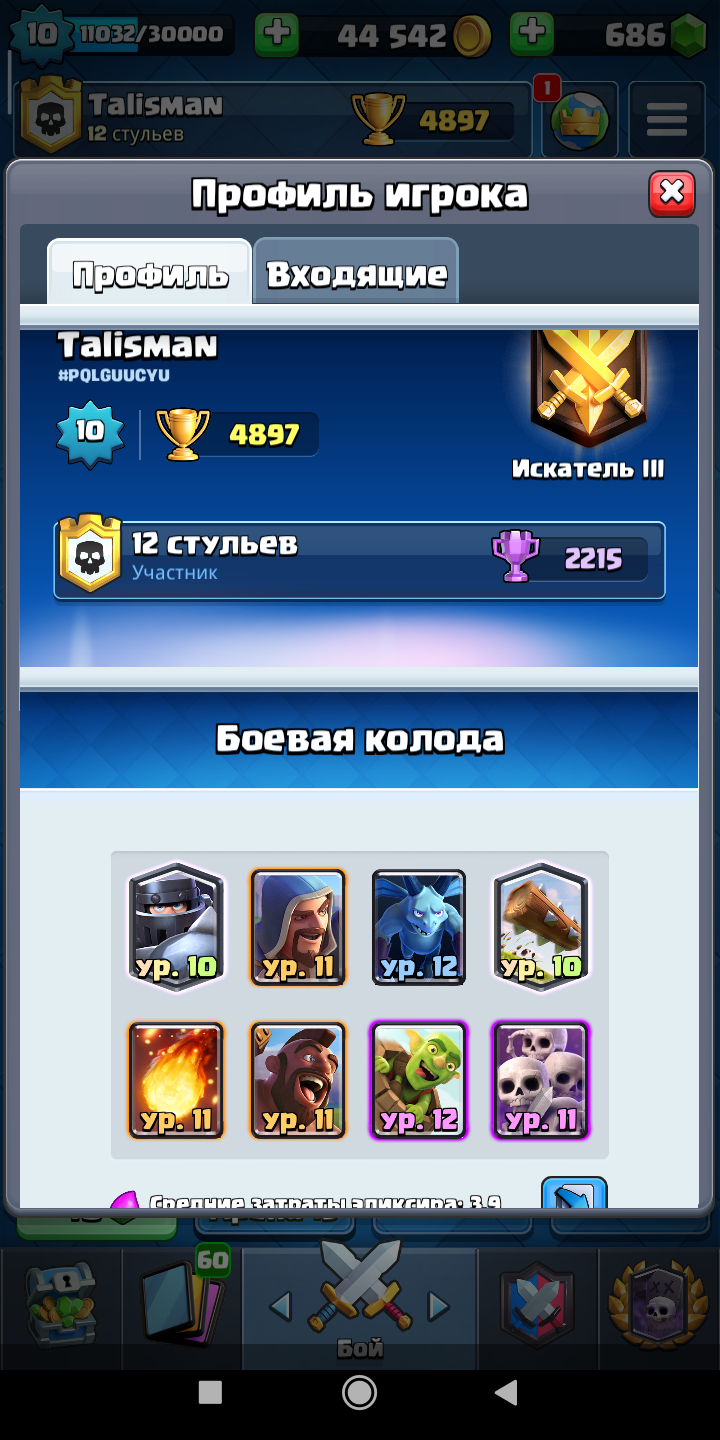
Task: Switch to the Входящие tab
Action: [x=356, y=272]
